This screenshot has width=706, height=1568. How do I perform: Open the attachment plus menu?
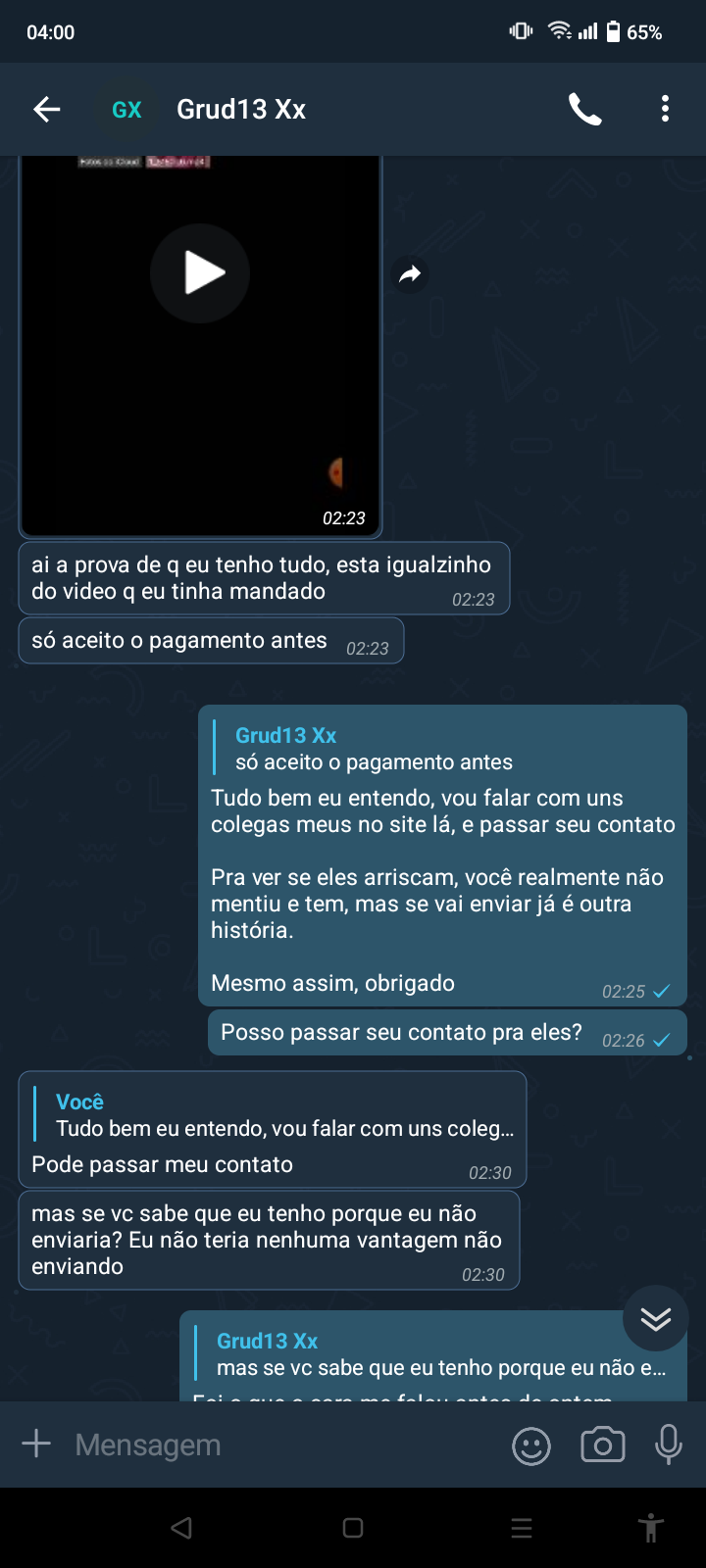pos(36,1444)
